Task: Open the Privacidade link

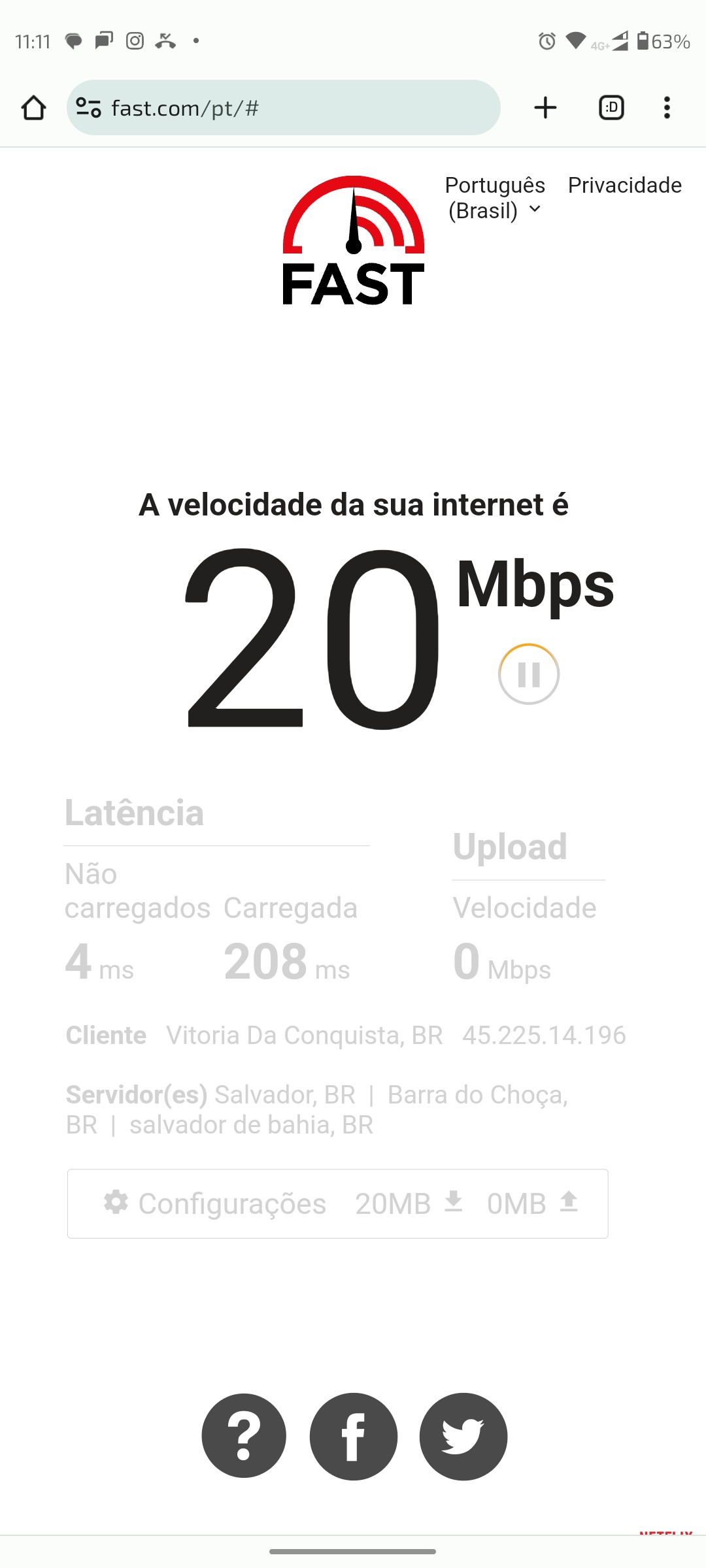Action: 624,186
